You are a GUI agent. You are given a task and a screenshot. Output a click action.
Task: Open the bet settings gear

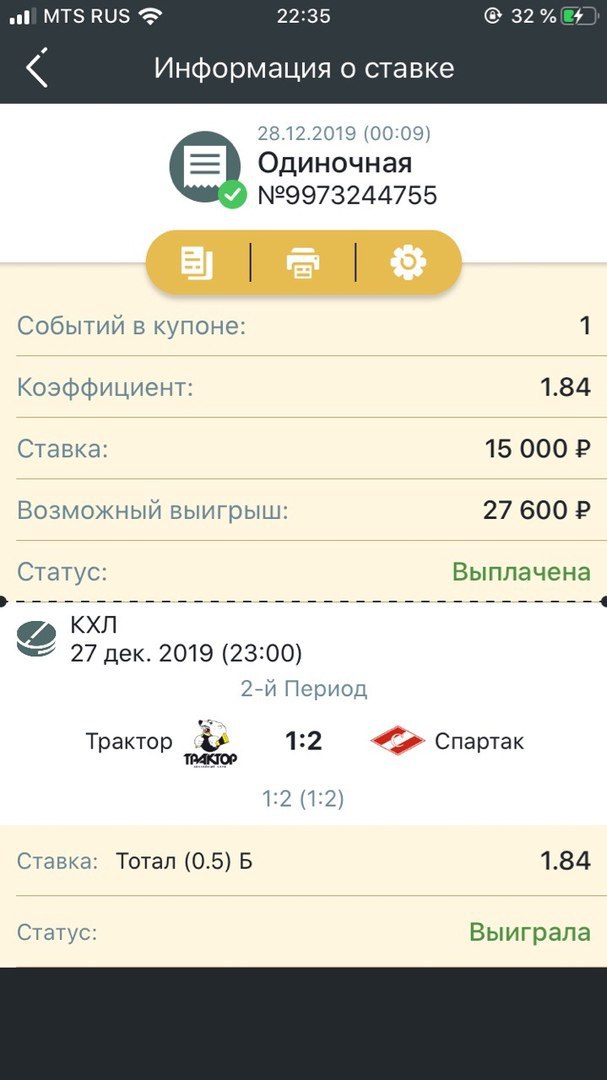[408, 263]
